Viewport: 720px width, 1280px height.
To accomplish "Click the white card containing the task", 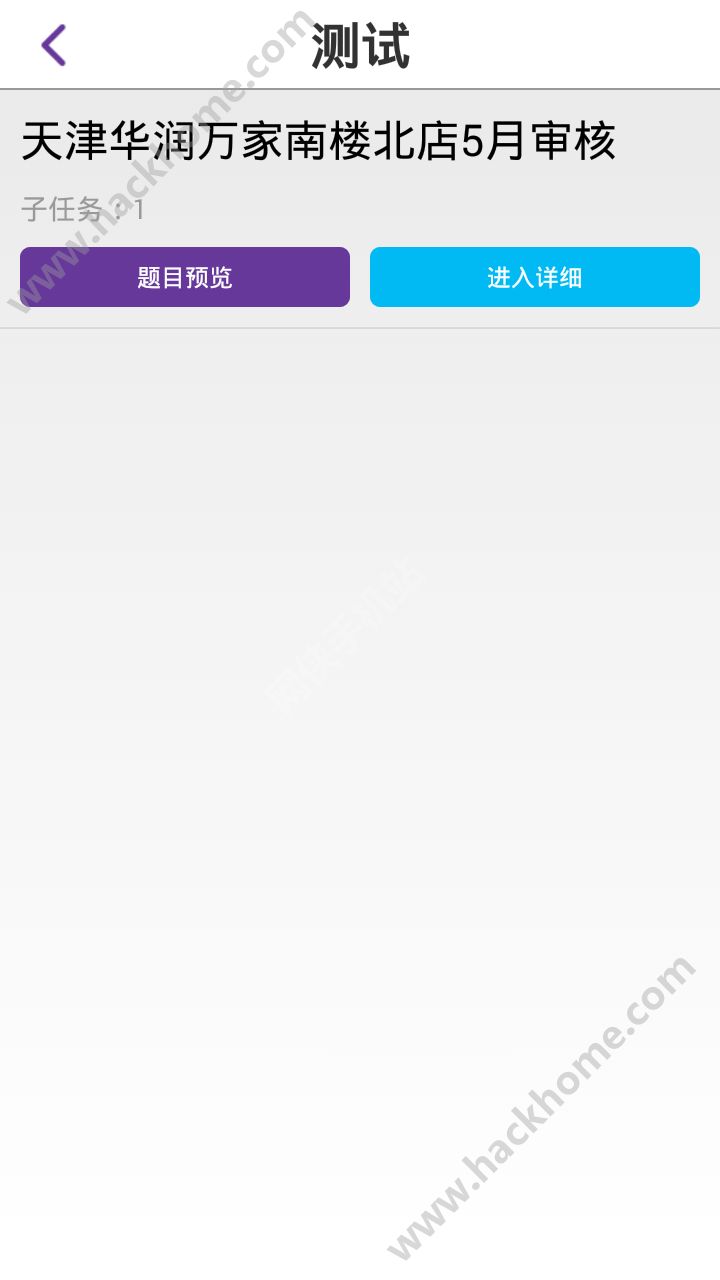I will pyautogui.click(x=360, y=200).
